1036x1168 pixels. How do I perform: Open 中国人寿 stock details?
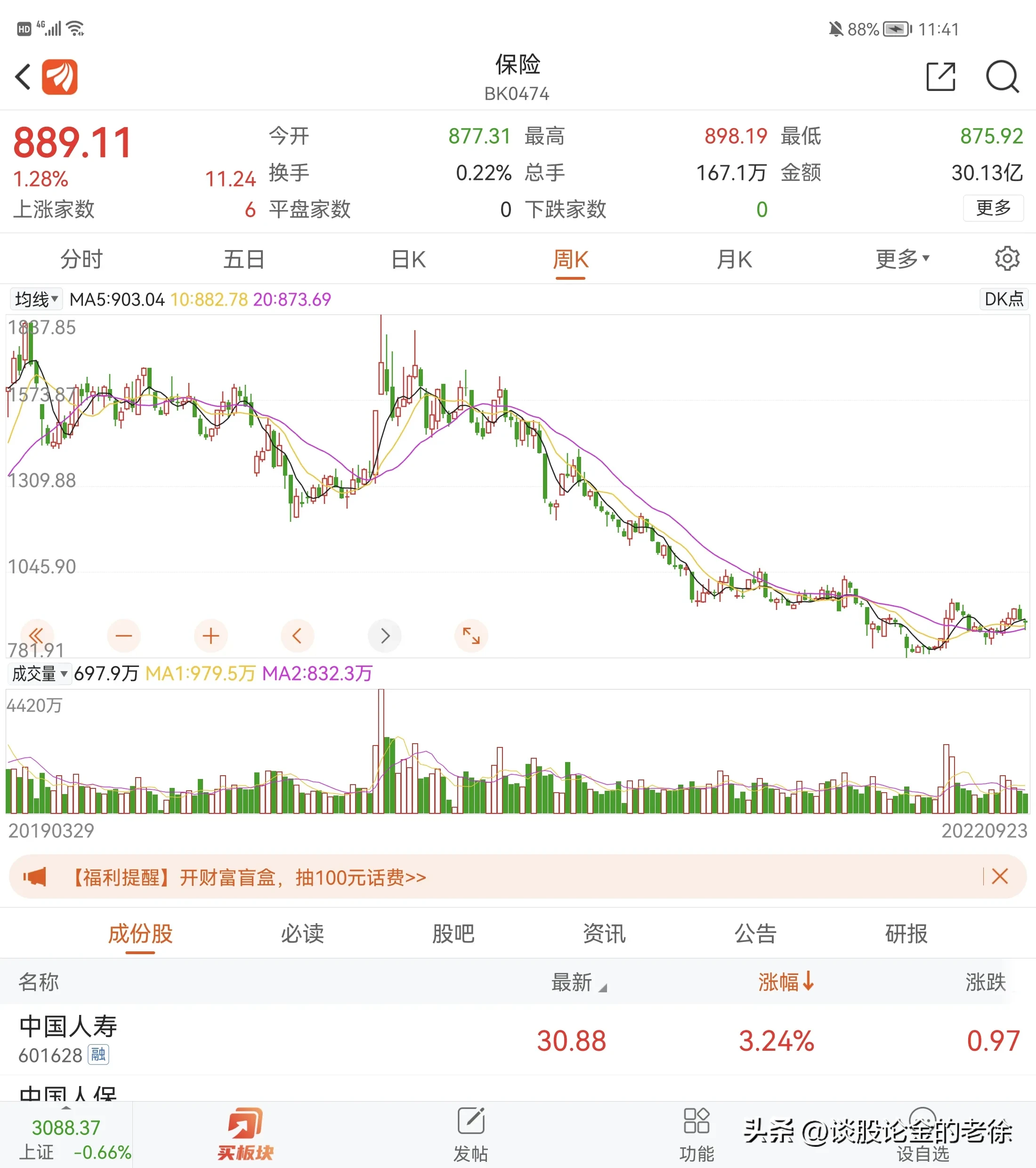point(69,1040)
